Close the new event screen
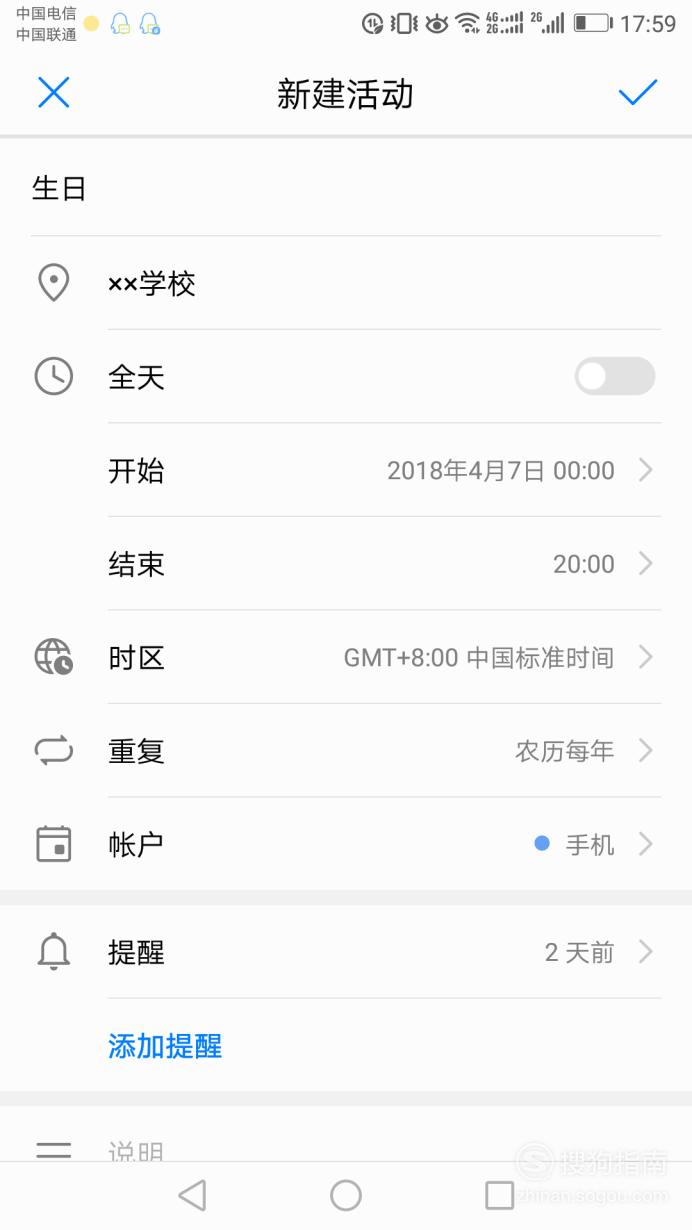This screenshot has width=692, height=1230. pyautogui.click(x=53, y=93)
